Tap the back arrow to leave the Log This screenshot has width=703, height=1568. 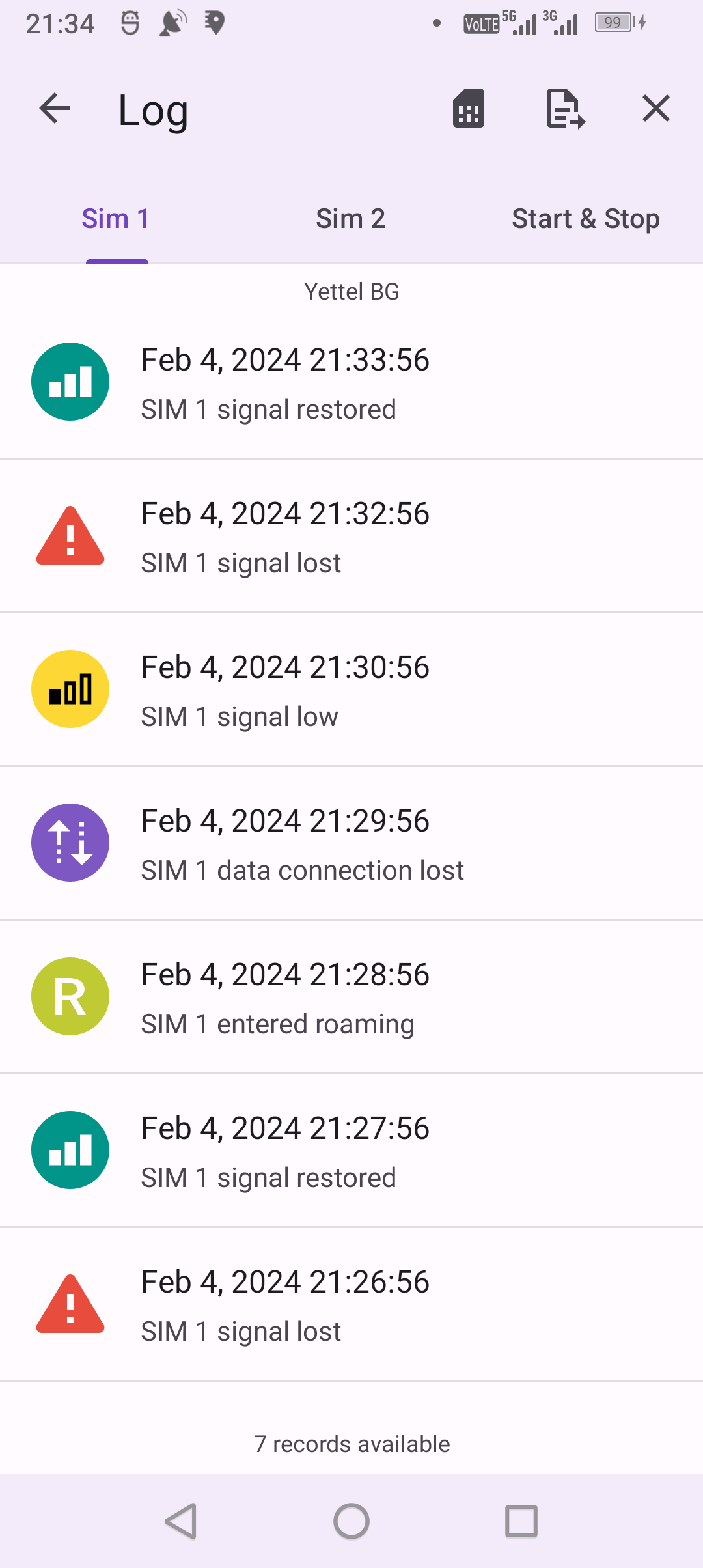coord(55,108)
